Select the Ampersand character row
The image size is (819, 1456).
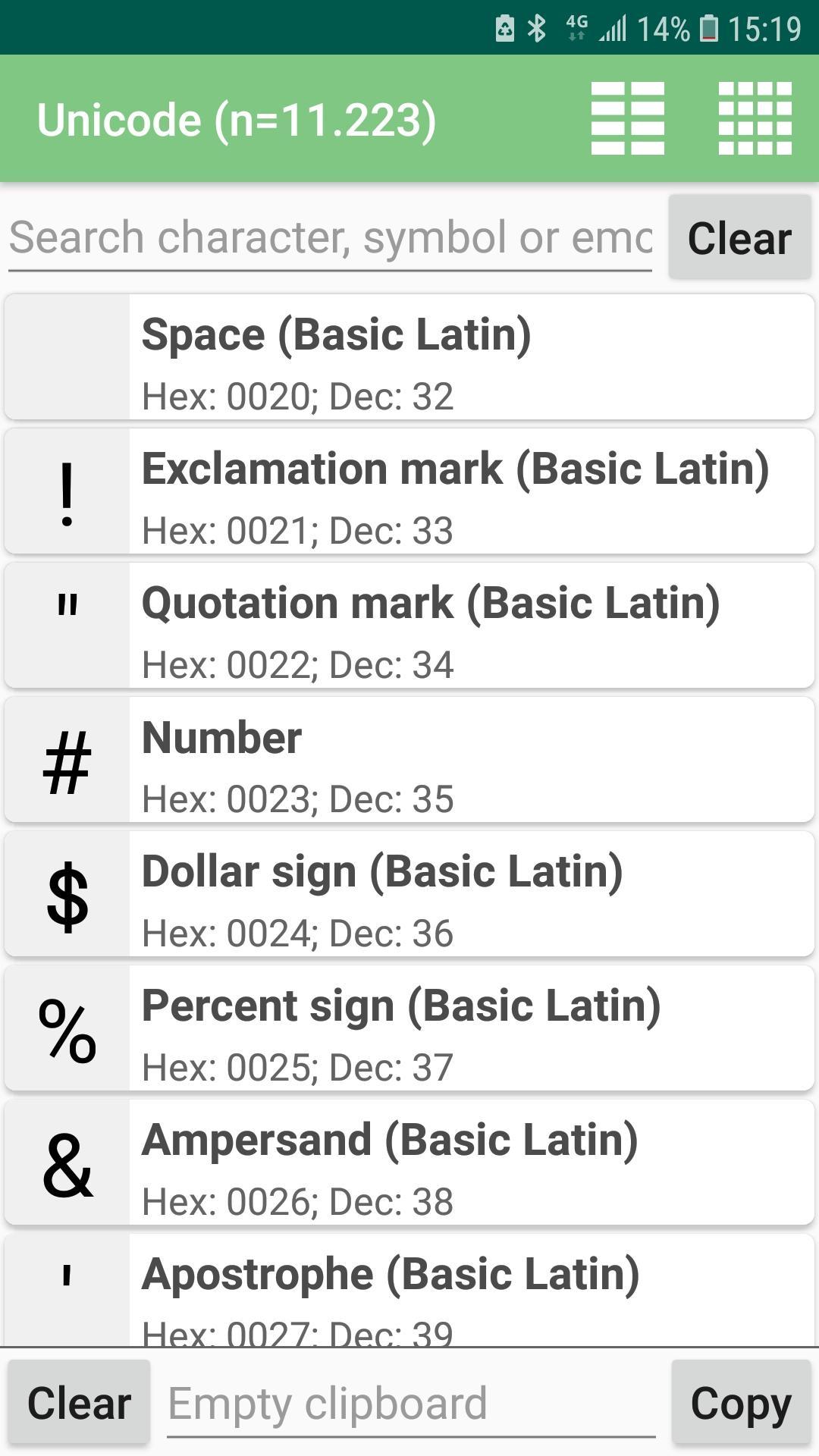click(409, 1163)
